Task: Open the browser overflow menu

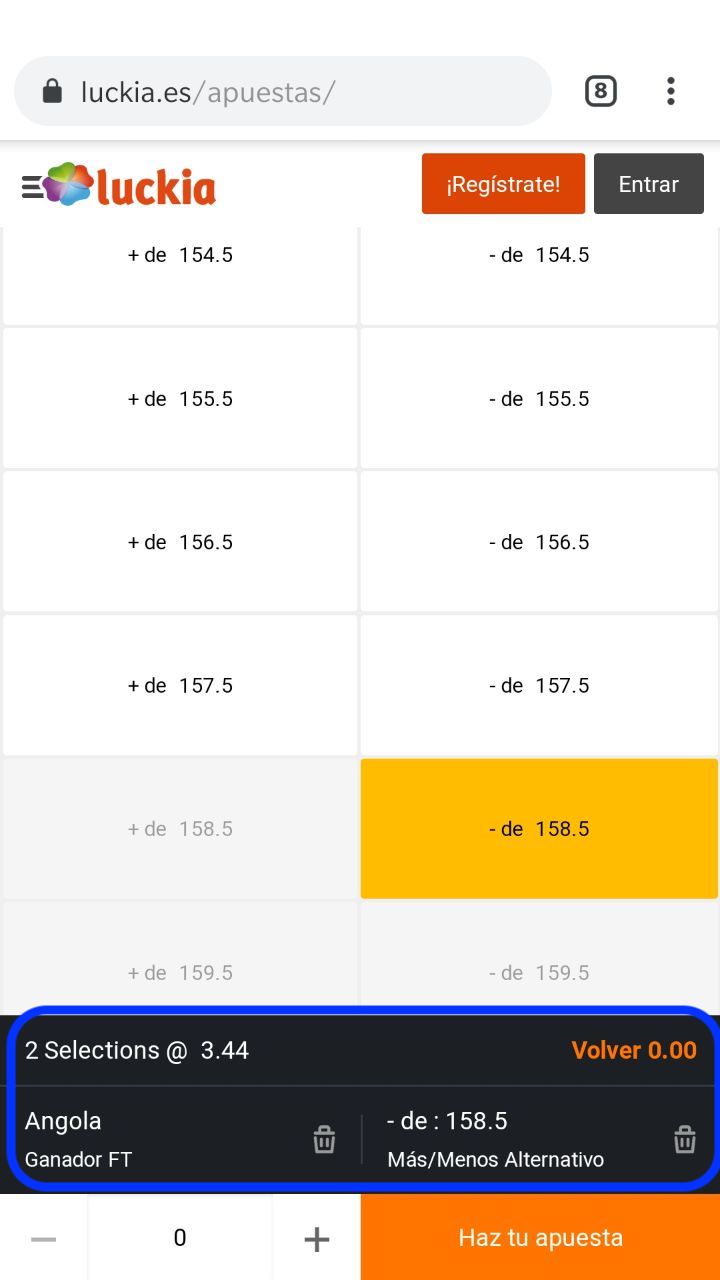Action: point(670,92)
